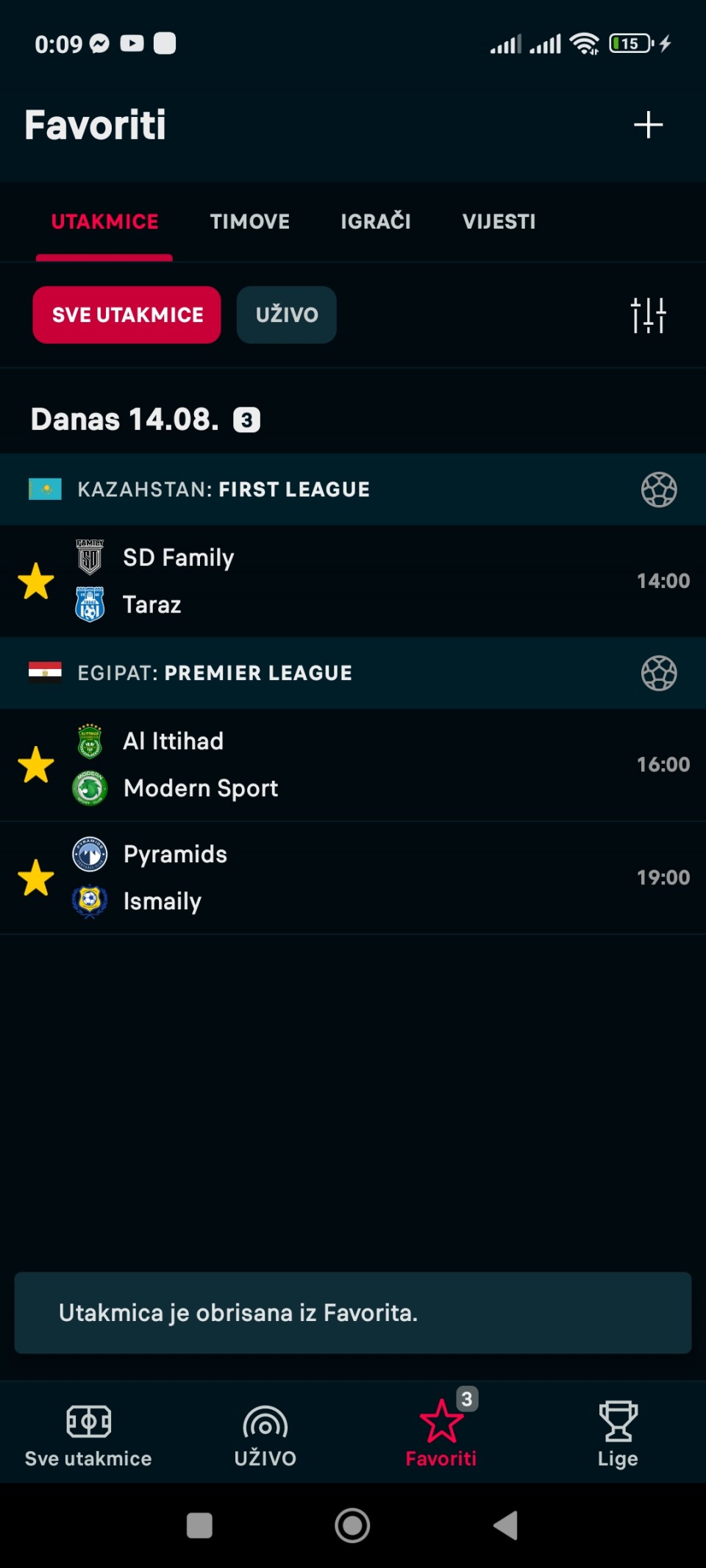The width and height of the screenshot is (706, 1568).
Task: Open the Egipat Premier League header
Action: tap(353, 673)
